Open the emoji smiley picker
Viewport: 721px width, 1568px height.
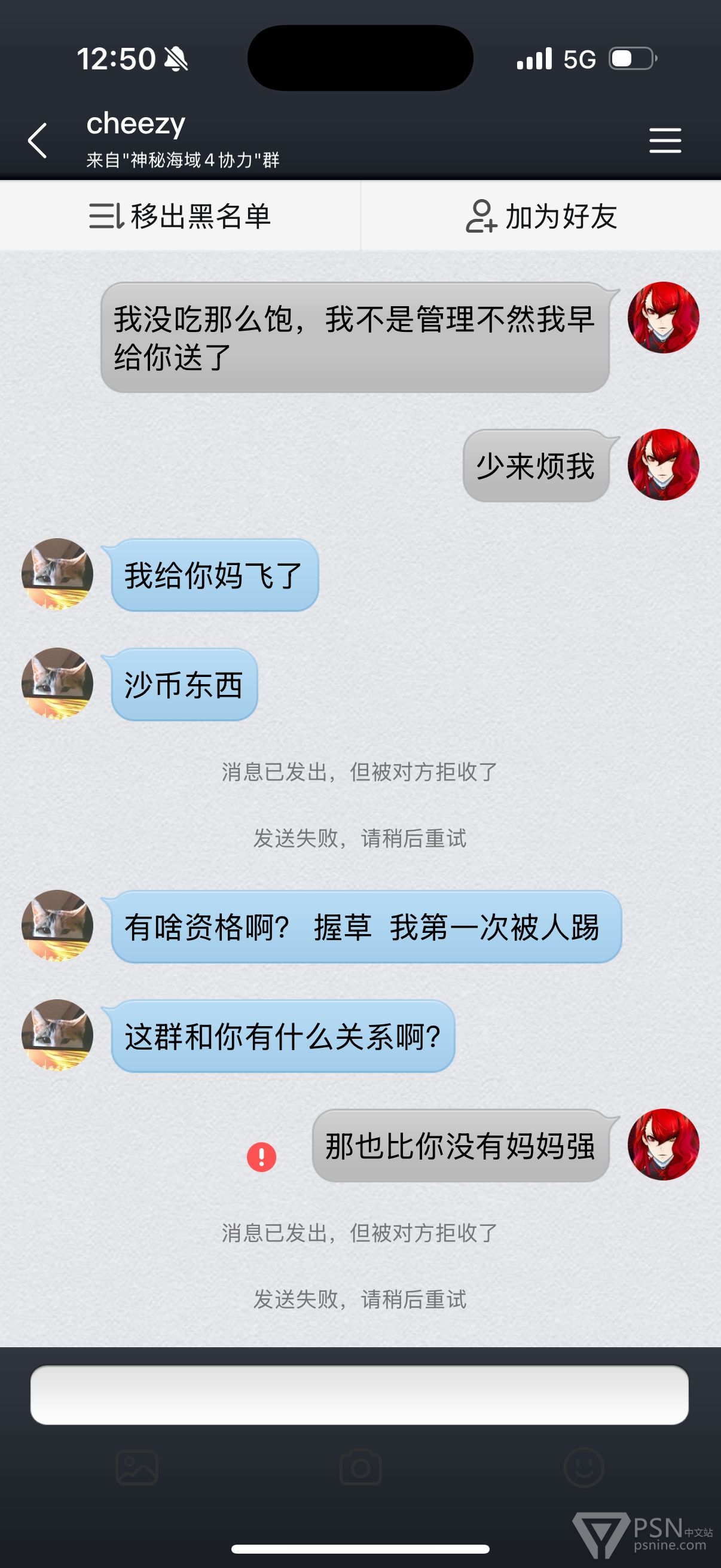point(583,1468)
